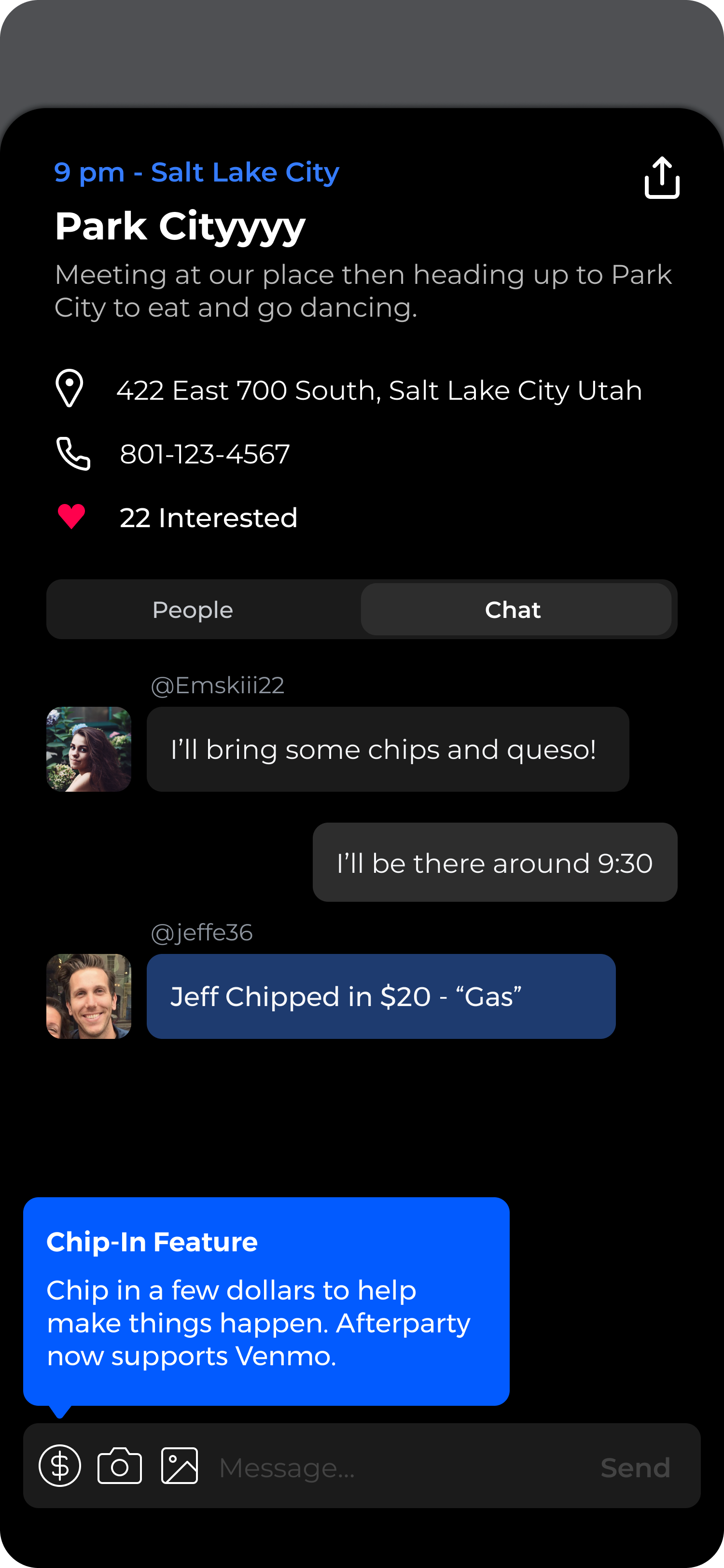View @jeffe36's profile picture

click(89, 996)
